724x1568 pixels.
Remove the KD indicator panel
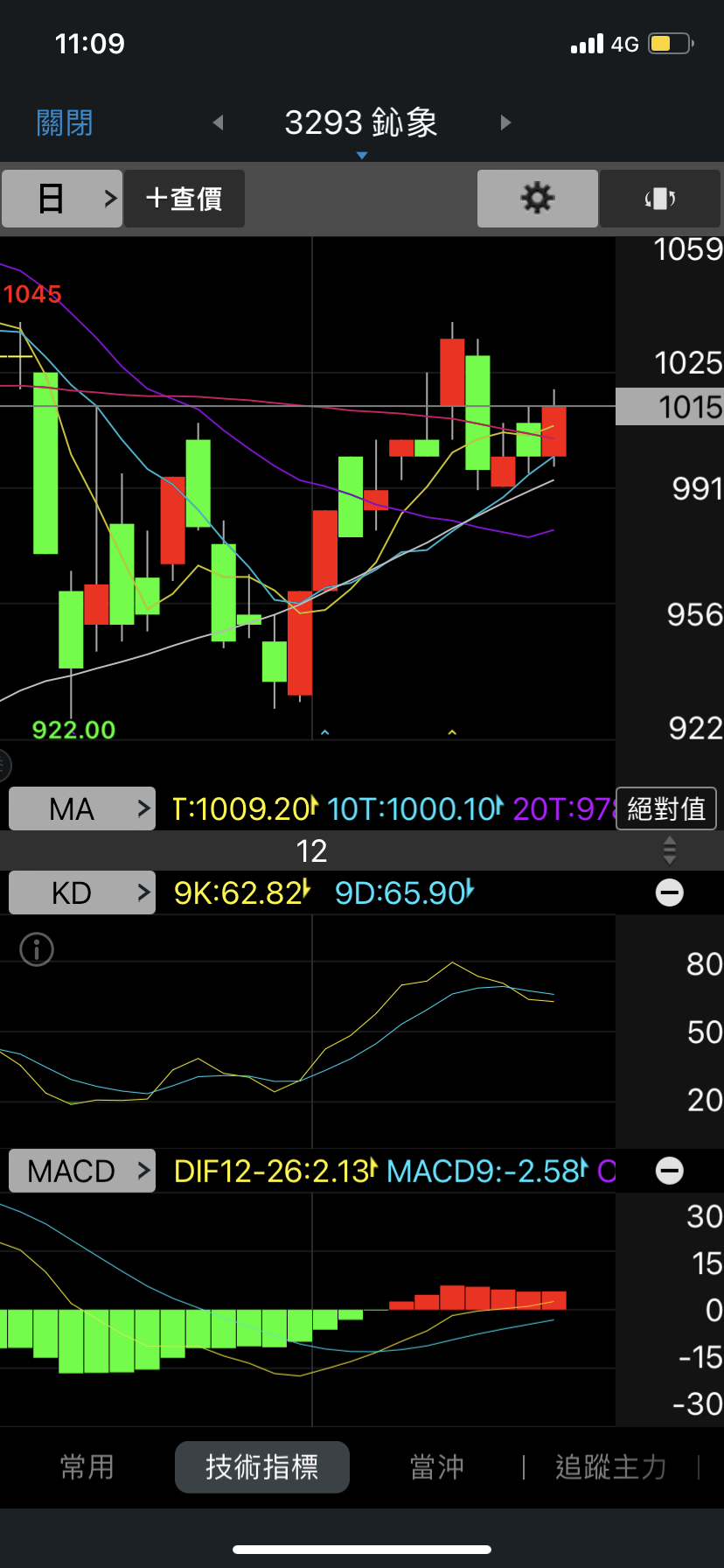670,892
